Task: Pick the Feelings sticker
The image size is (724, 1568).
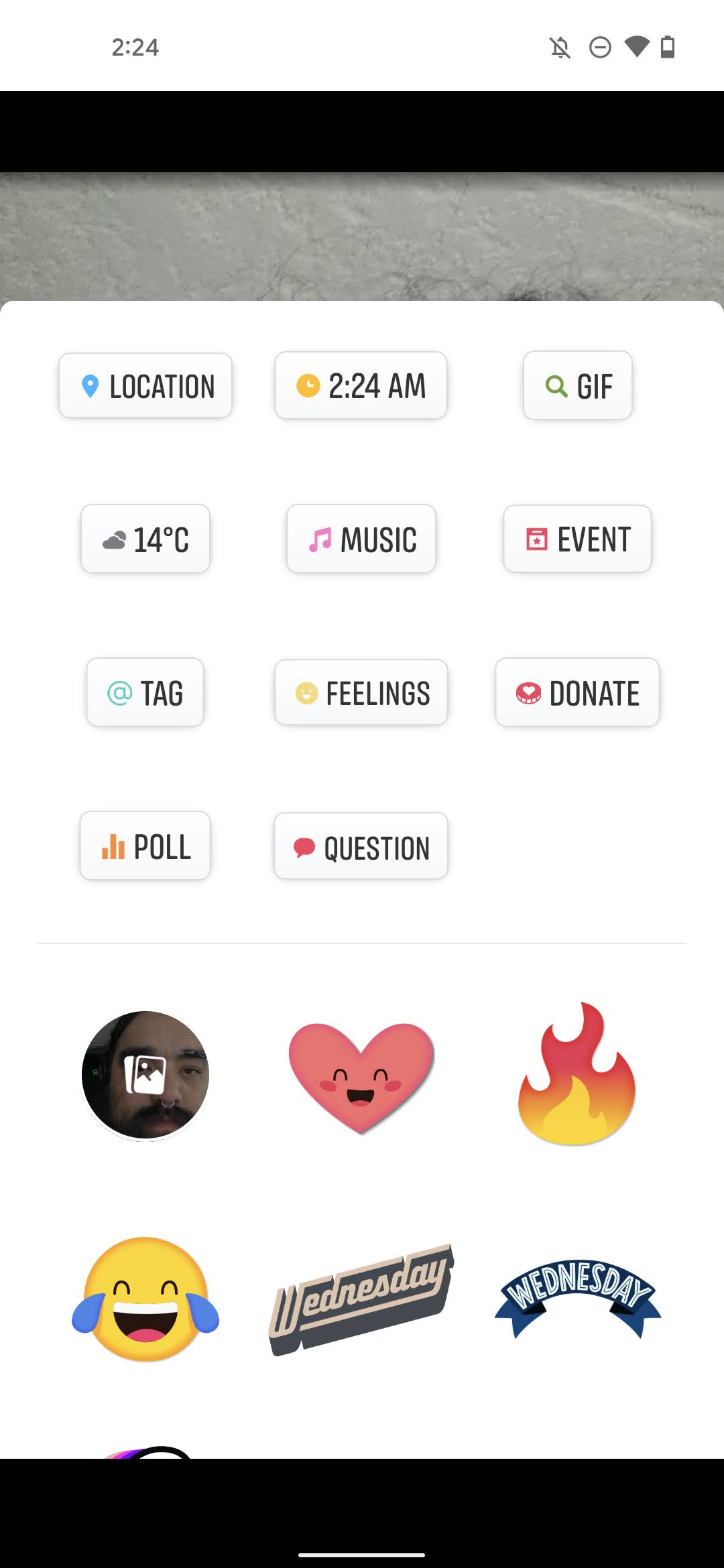Action: click(x=361, y=693)
